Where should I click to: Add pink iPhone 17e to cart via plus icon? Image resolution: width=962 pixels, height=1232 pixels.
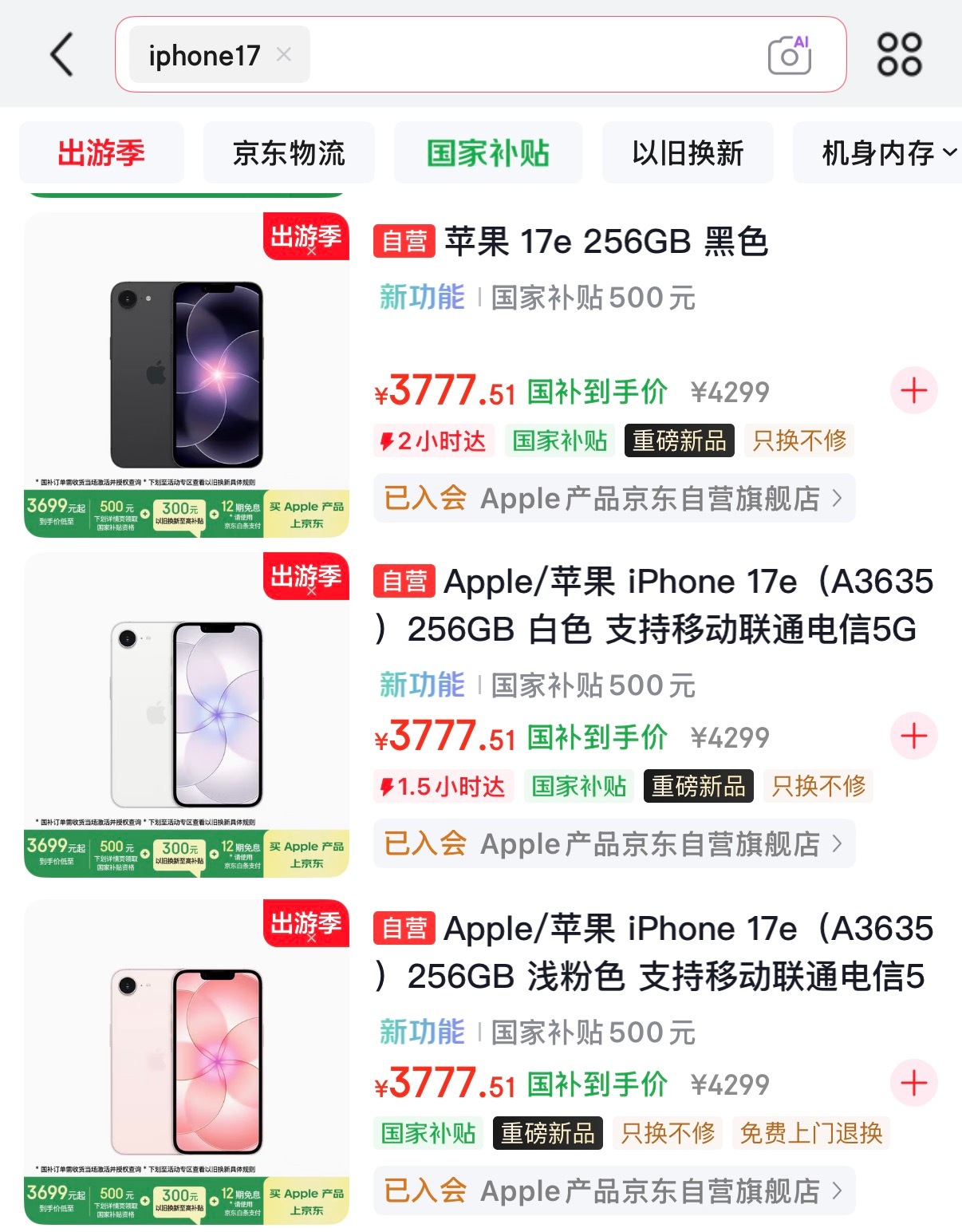pyautogui.click(x=913, y=1084)
